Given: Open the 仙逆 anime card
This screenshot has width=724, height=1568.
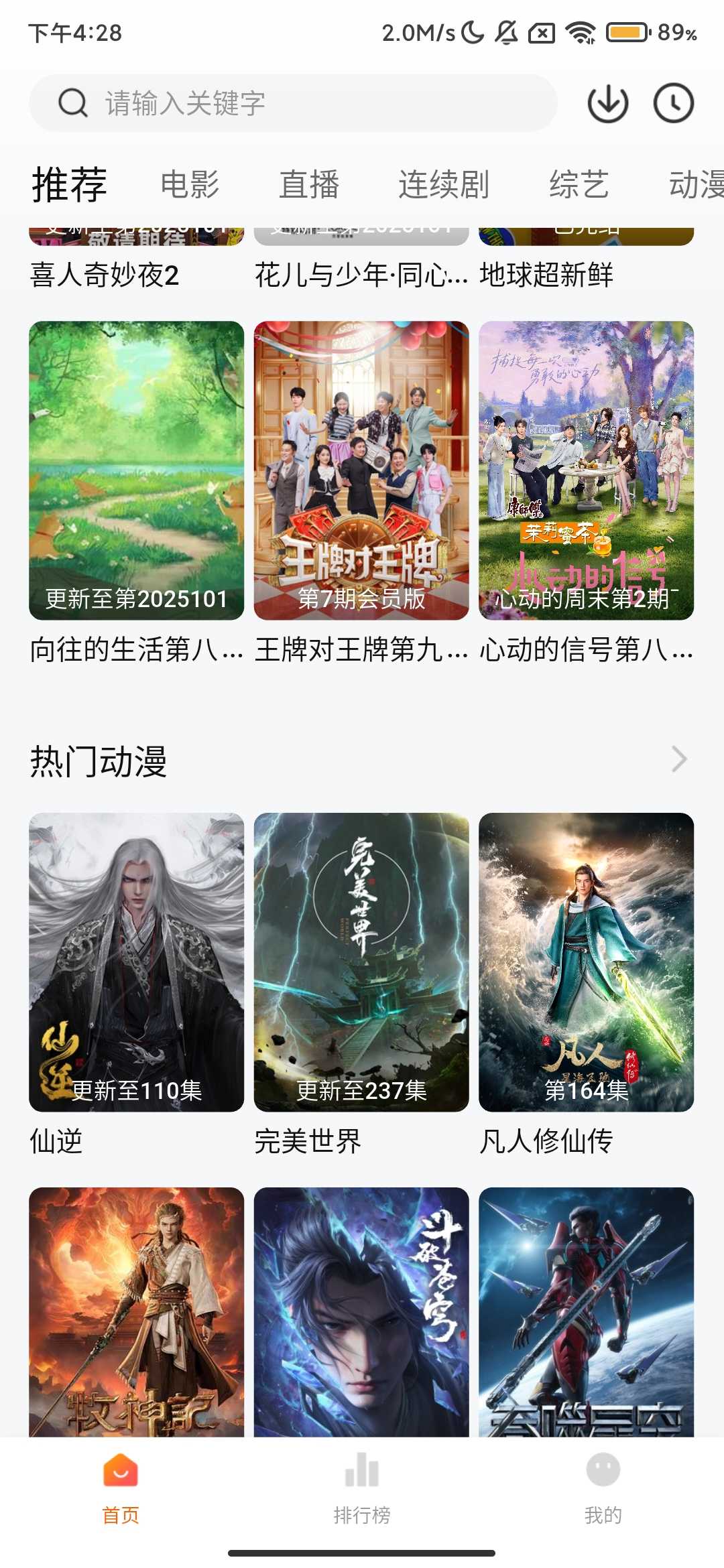Looking at the screenshot, I should [x=136, y=962].
